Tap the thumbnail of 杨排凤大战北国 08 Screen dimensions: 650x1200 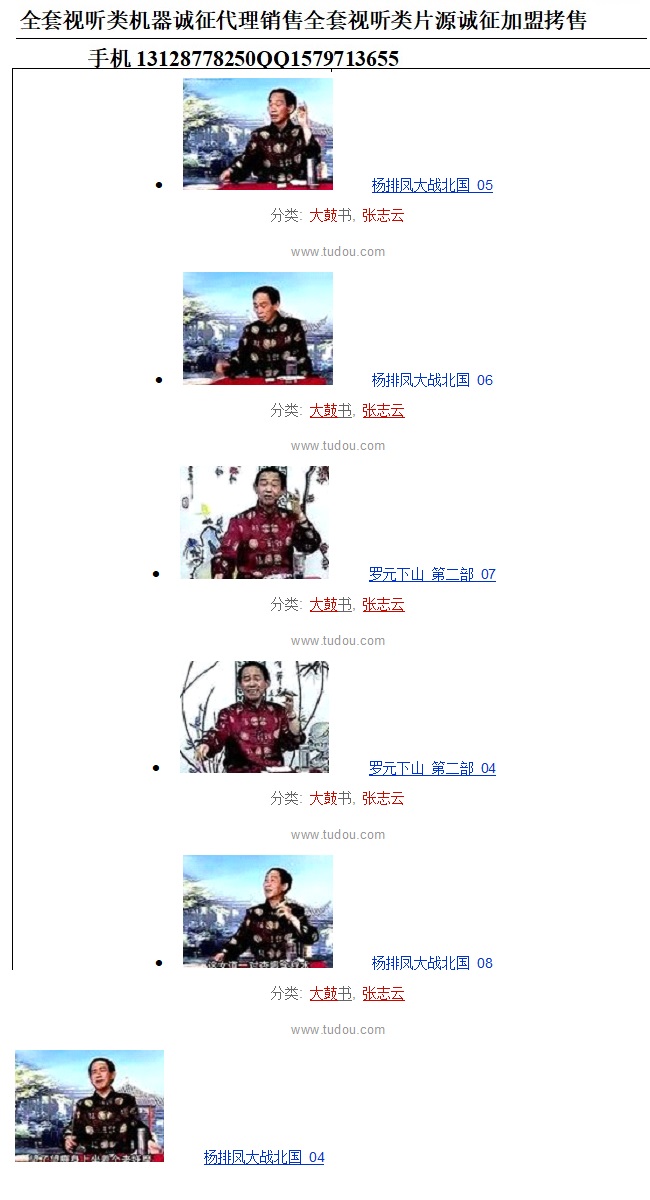pos(257,911)
